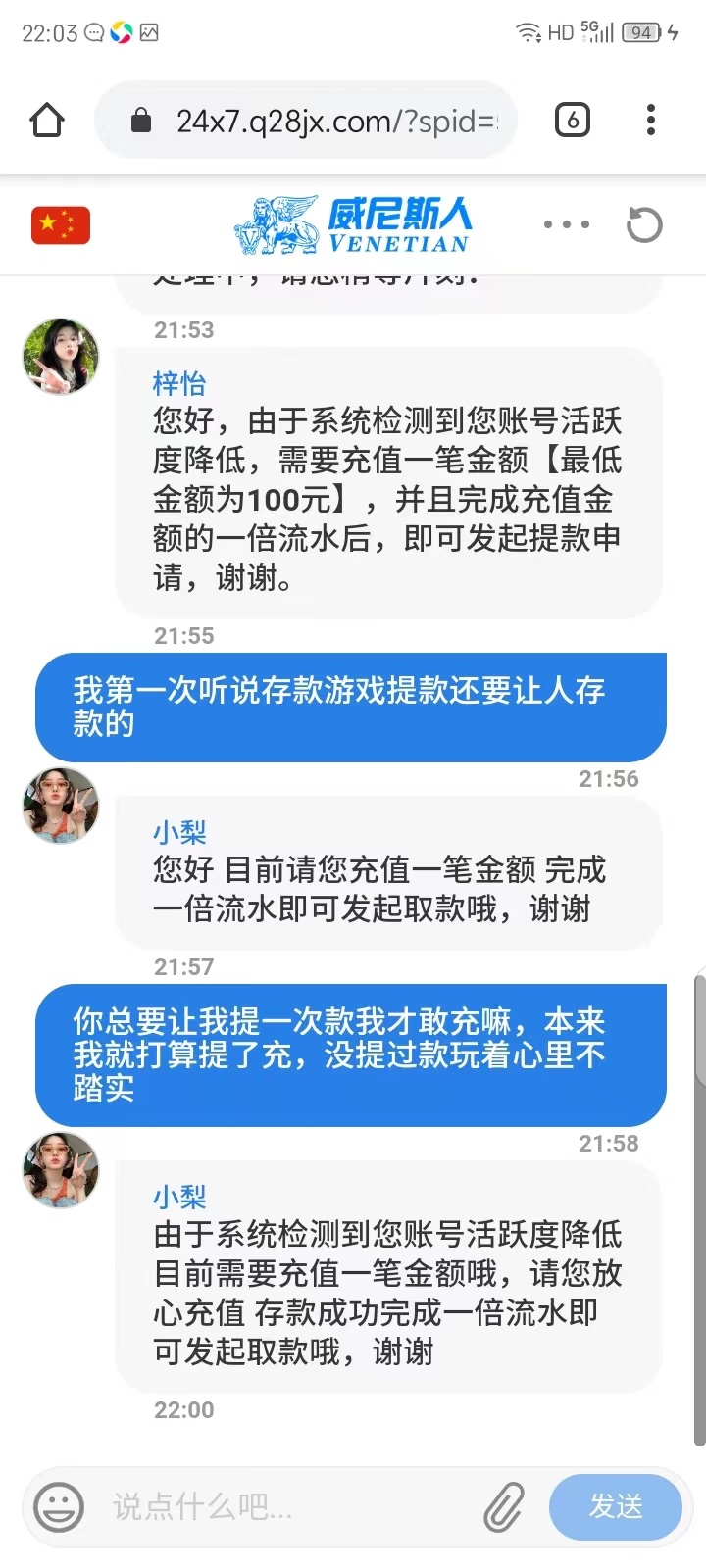This screenshot has width=706, height=1568.
Task: Open the emoji picker
Action: (59, 1506)
